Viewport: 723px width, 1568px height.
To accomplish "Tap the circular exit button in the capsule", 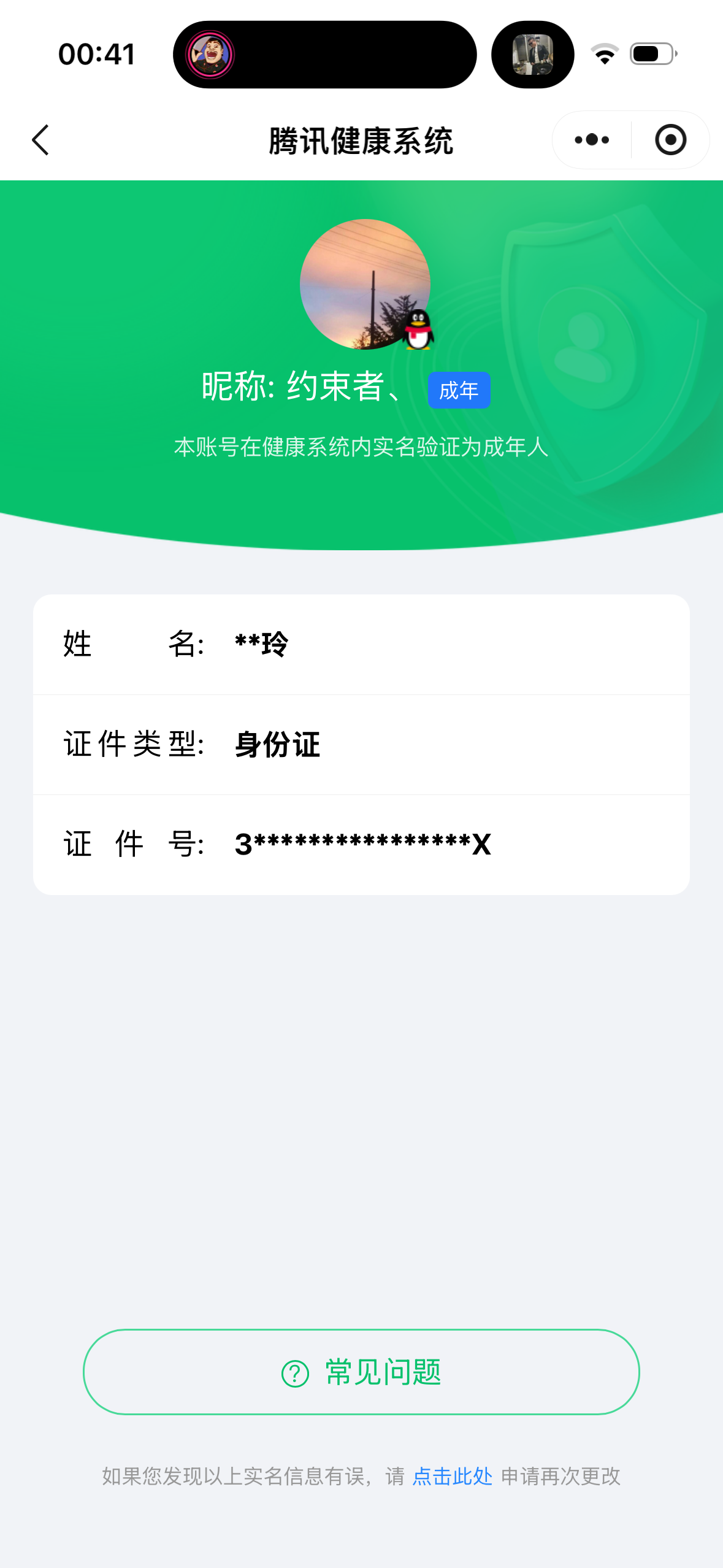I will (670, 140).
